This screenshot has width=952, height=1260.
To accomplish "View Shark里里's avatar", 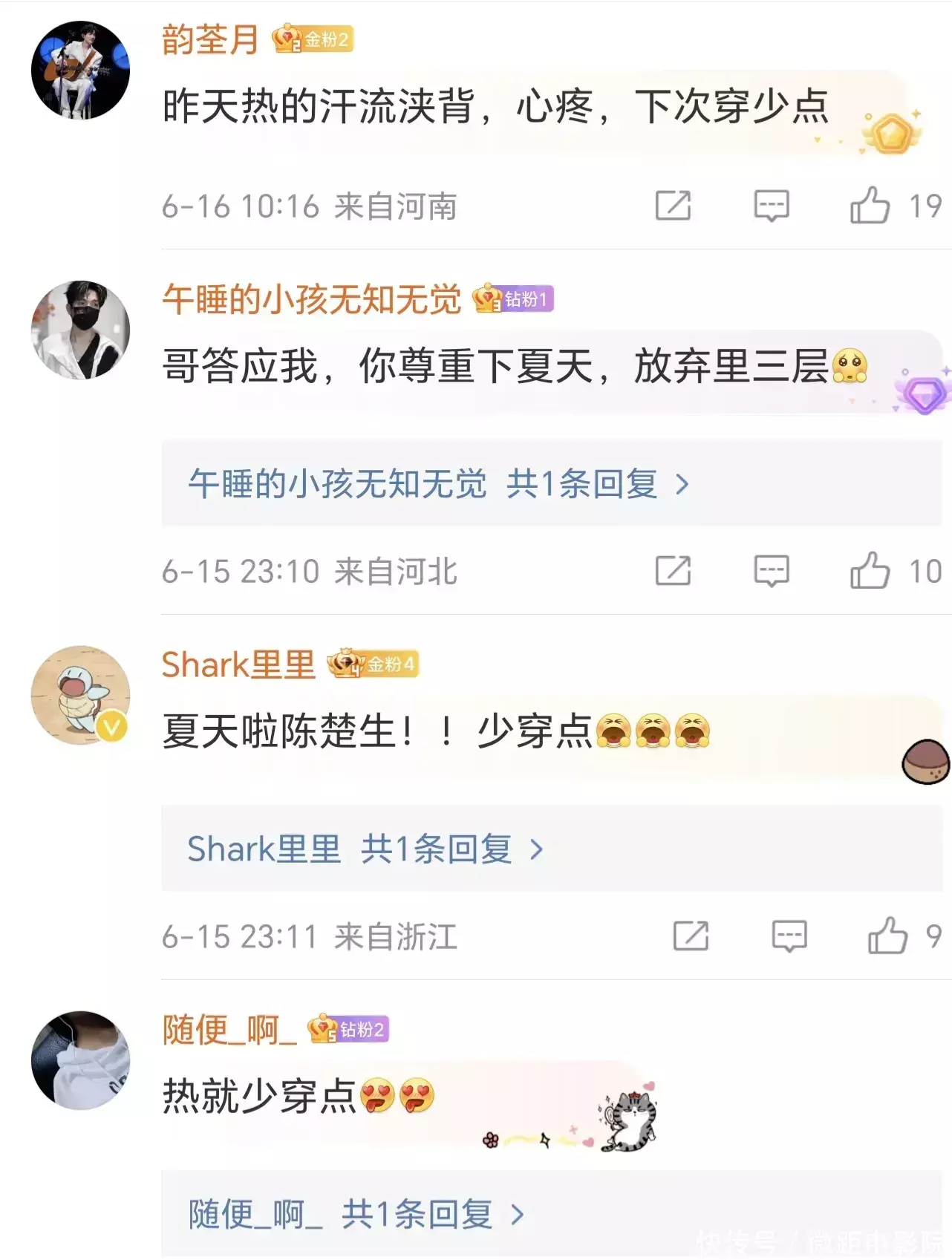I will point(80,695).
